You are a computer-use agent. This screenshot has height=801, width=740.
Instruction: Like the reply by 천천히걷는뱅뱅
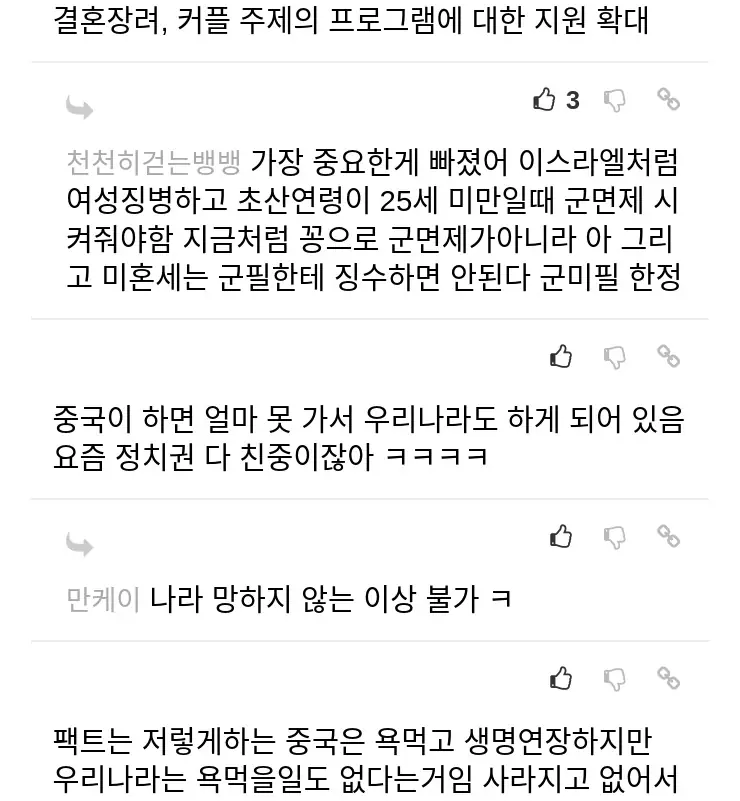545,100
